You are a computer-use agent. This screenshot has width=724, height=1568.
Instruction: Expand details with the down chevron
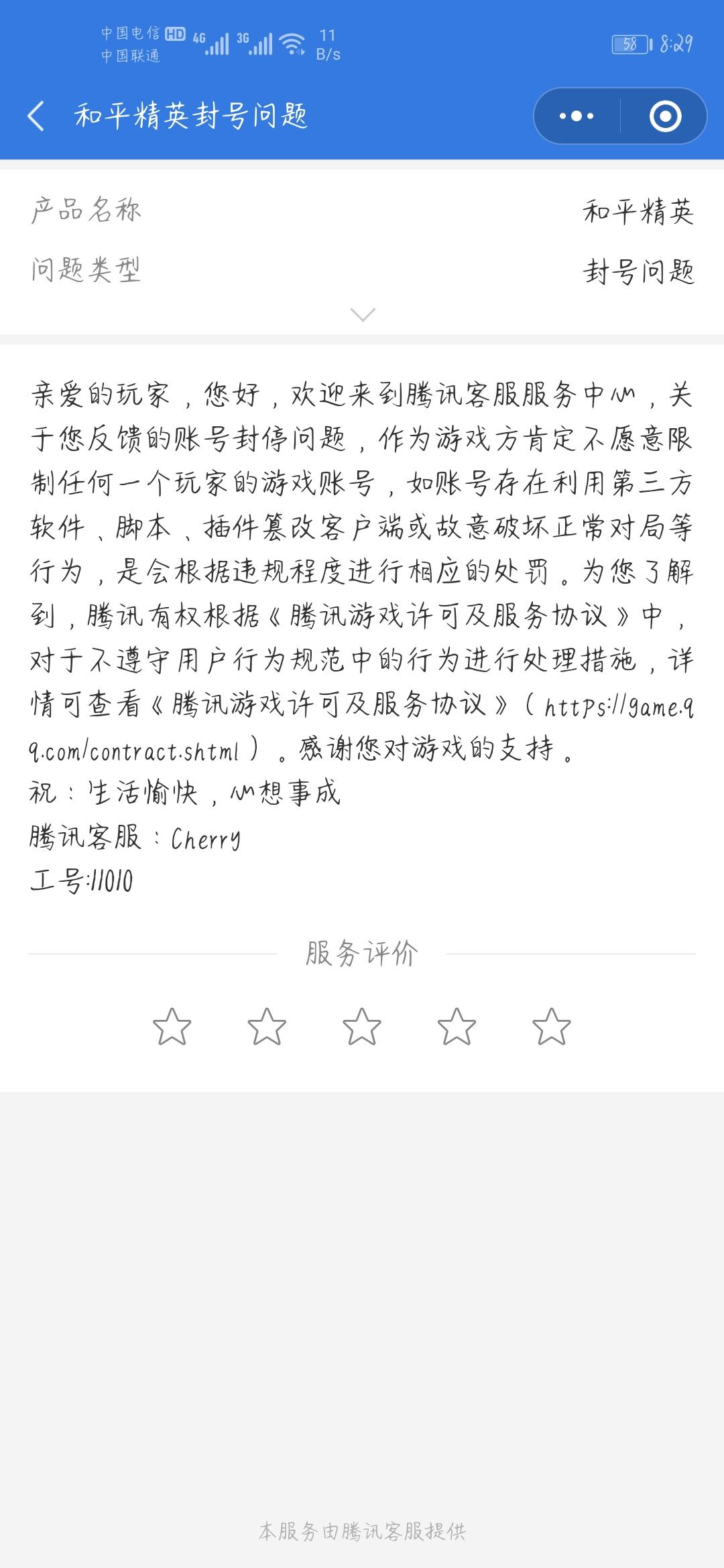[x=363, y=314]
